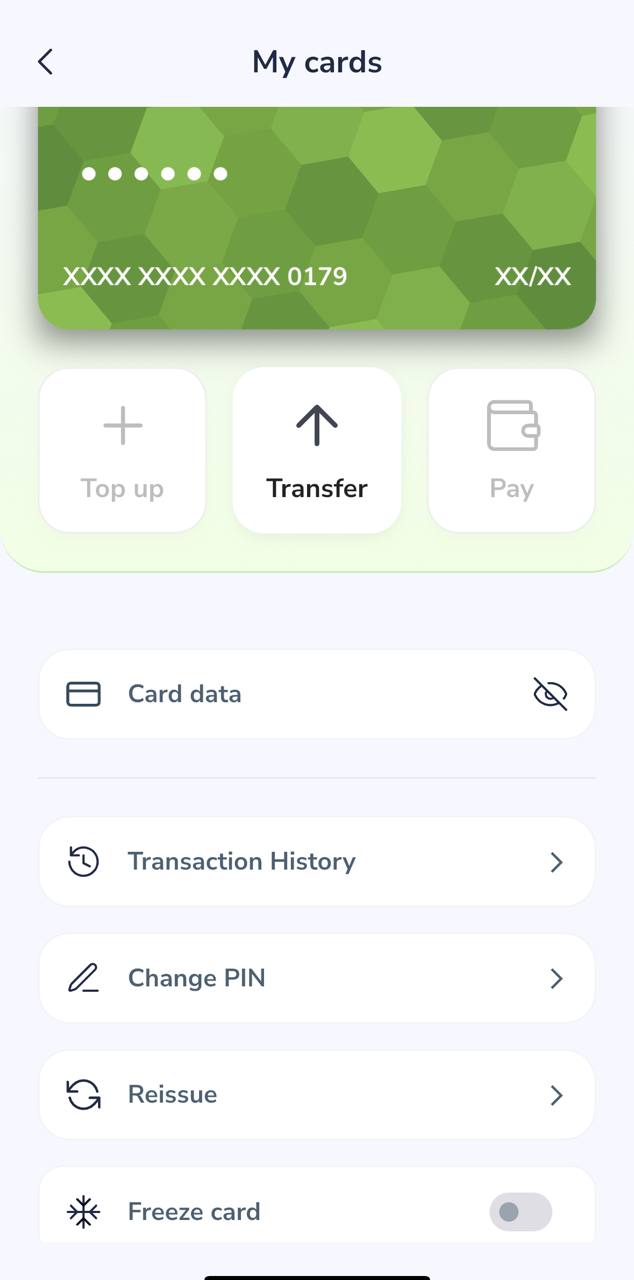Screen dimensions: 634x1280
Task: Tap the Pay button
Action: coord(511,450)
